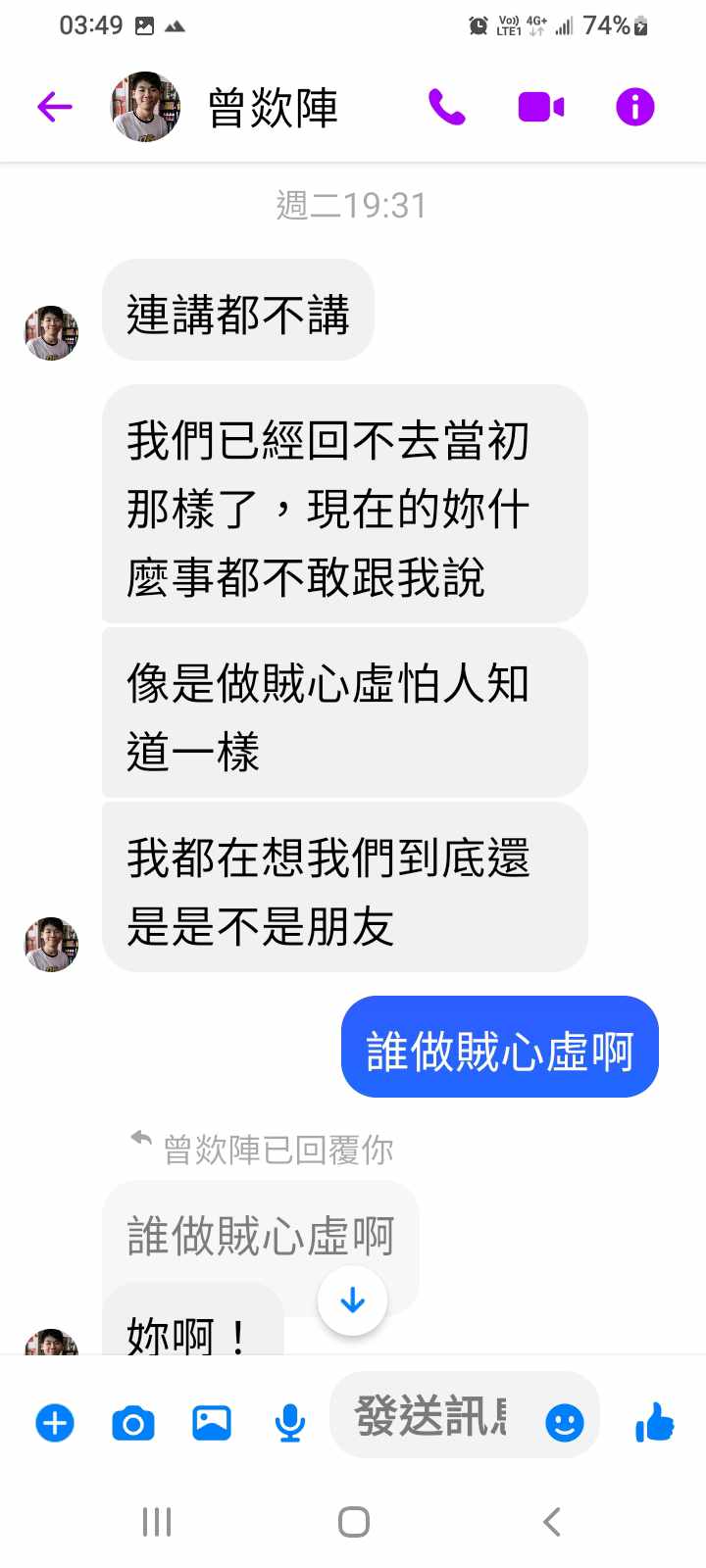Image resolution: width=706 pixels, height=1568 pixels.
Task: Record a voice message with the microphone
Action: [289, 1422]
